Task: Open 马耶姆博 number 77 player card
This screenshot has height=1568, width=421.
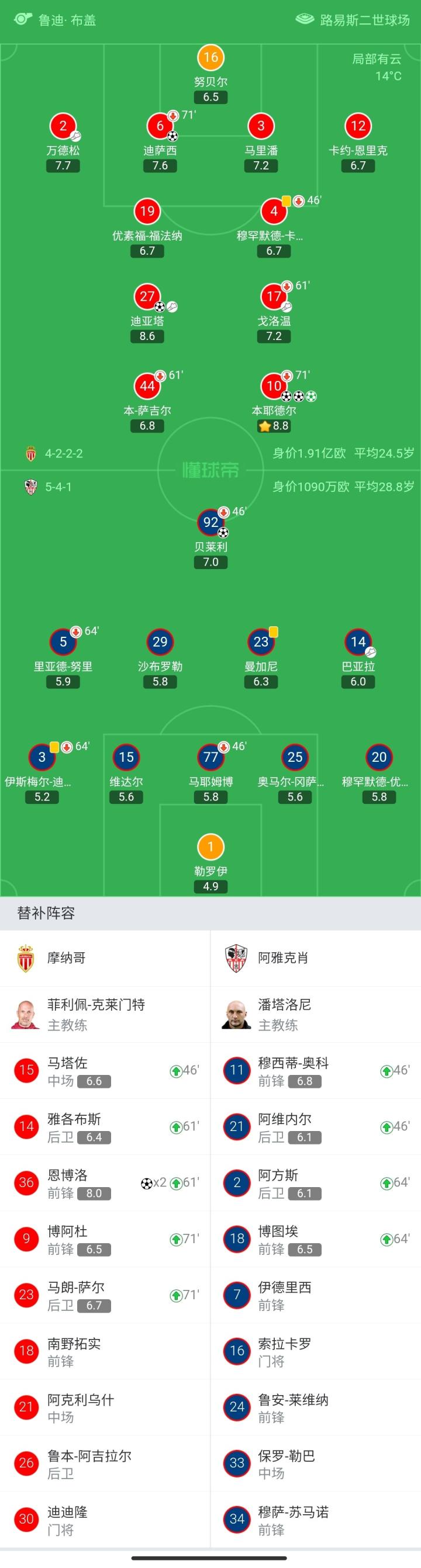Action: coord(211,757)
